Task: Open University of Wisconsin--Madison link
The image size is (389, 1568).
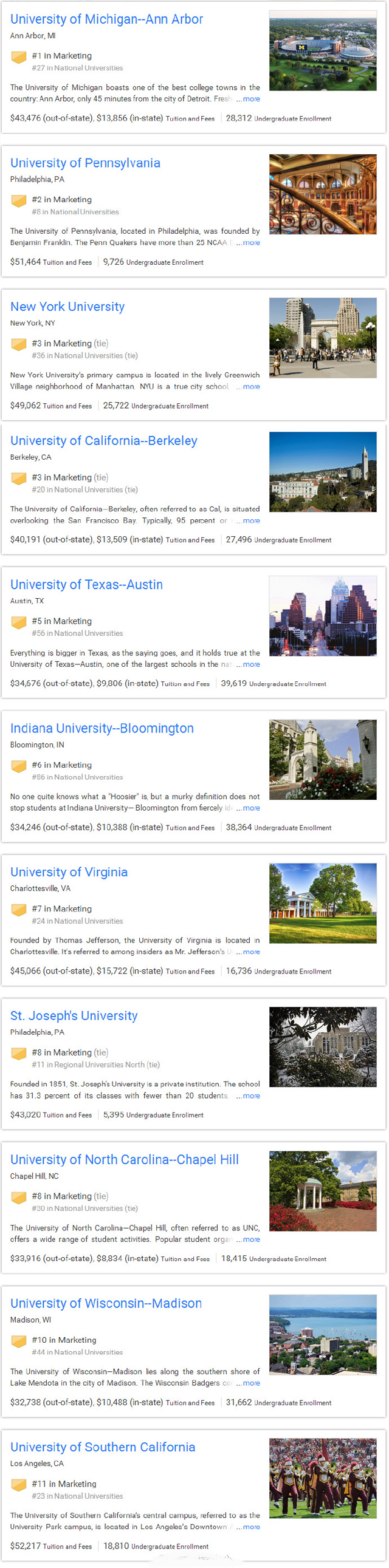Action: click(106, 1303)
